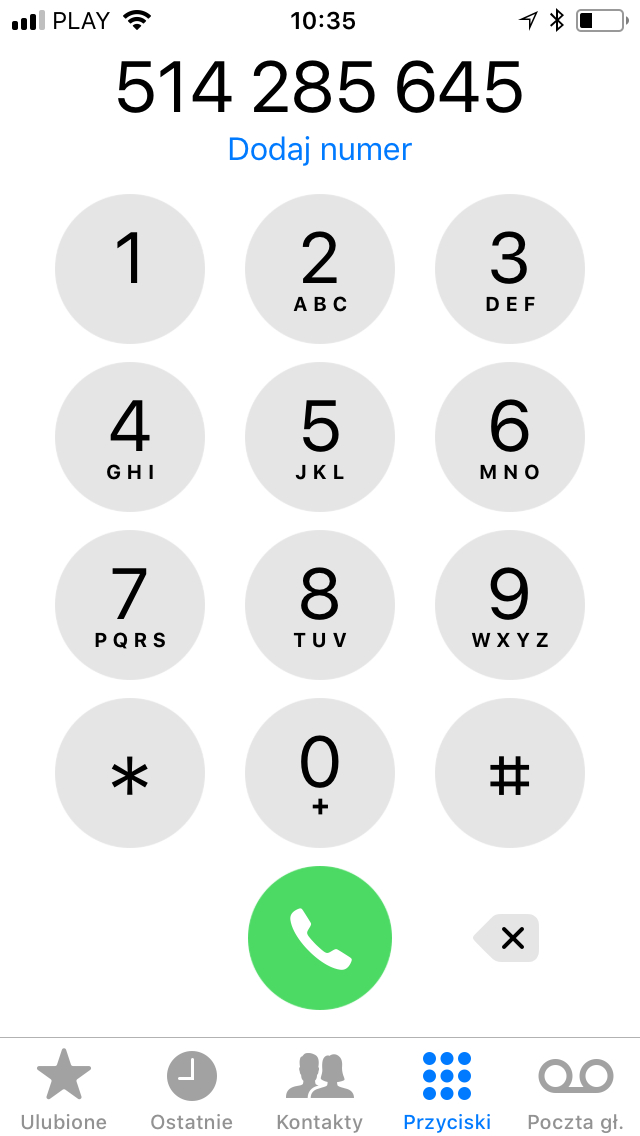This screenshot has height=1136, width=640.
Task: Dial the digit 4 key
Action: point(130,437)
